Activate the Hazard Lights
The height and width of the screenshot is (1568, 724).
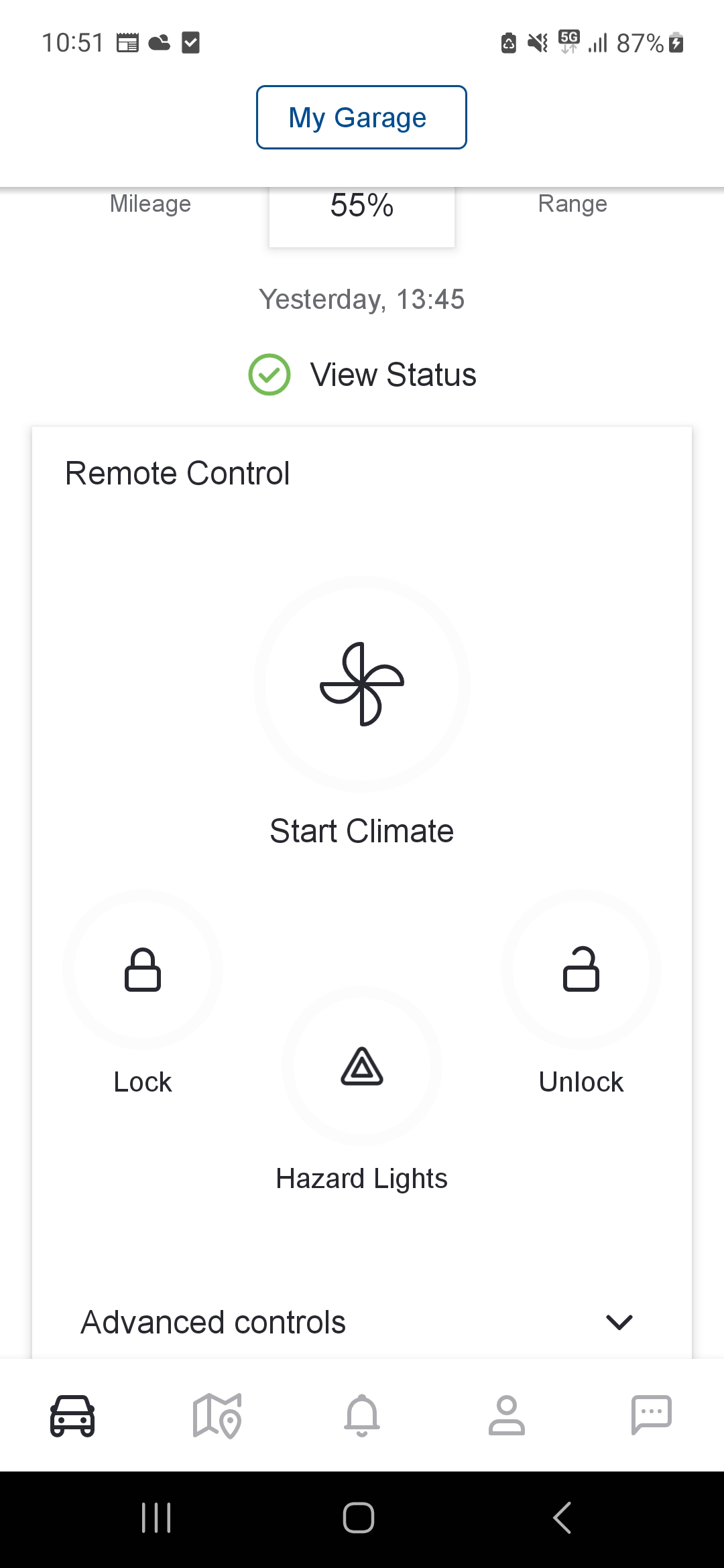pos(362,1066)
